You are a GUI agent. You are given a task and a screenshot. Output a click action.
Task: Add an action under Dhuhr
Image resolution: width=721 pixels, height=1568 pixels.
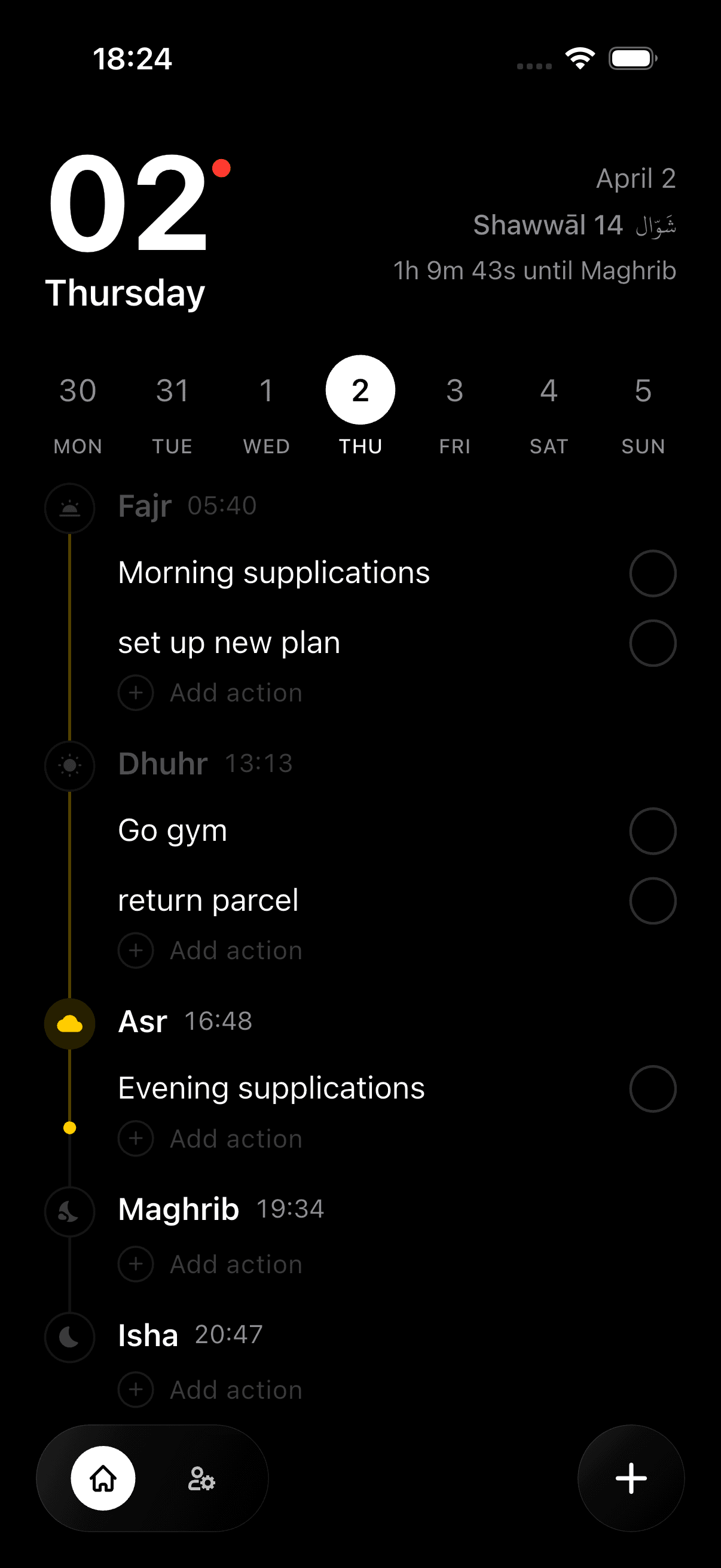tap(136, 950)
